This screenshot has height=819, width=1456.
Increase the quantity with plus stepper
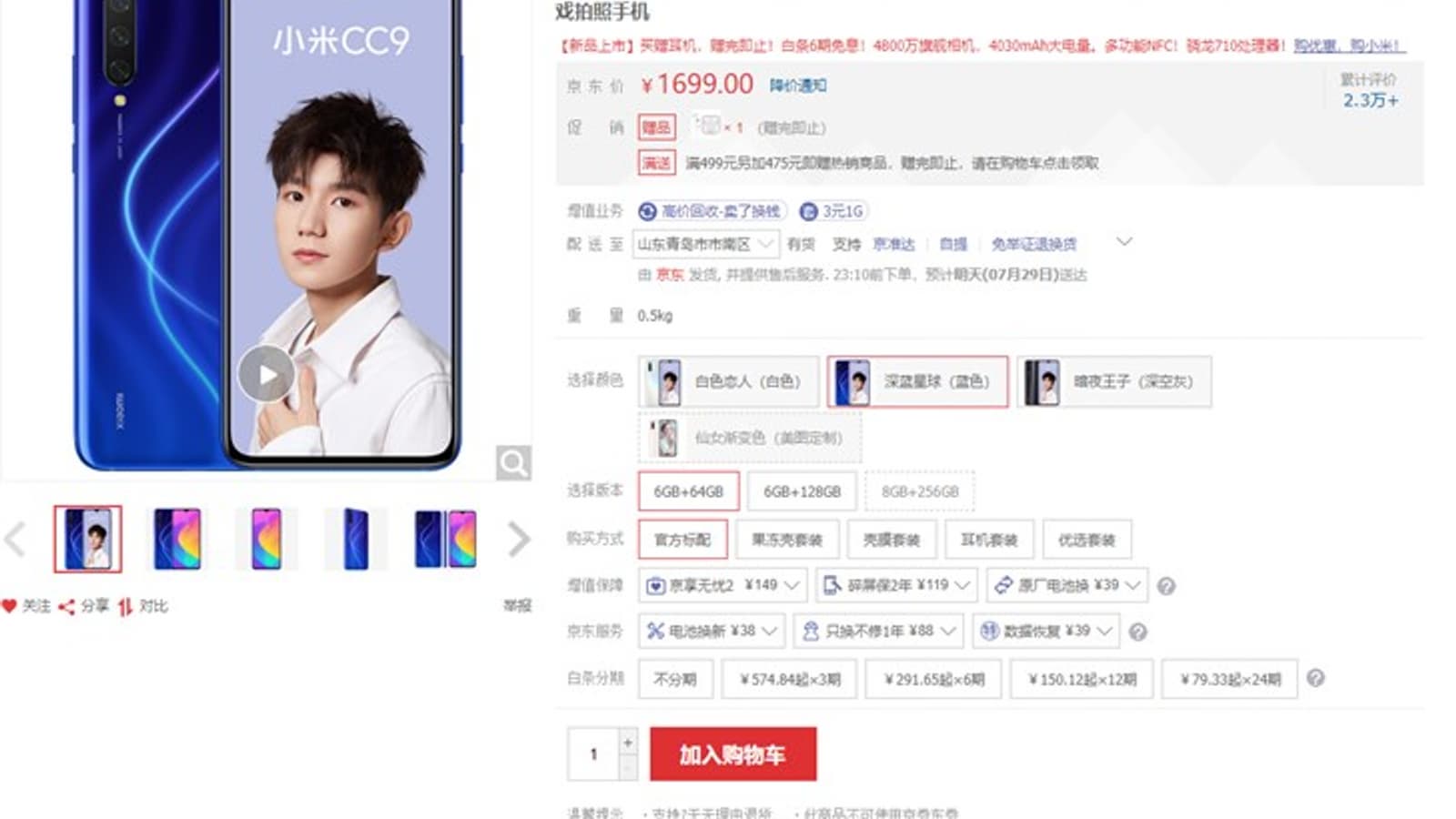[x=627, y=743]
